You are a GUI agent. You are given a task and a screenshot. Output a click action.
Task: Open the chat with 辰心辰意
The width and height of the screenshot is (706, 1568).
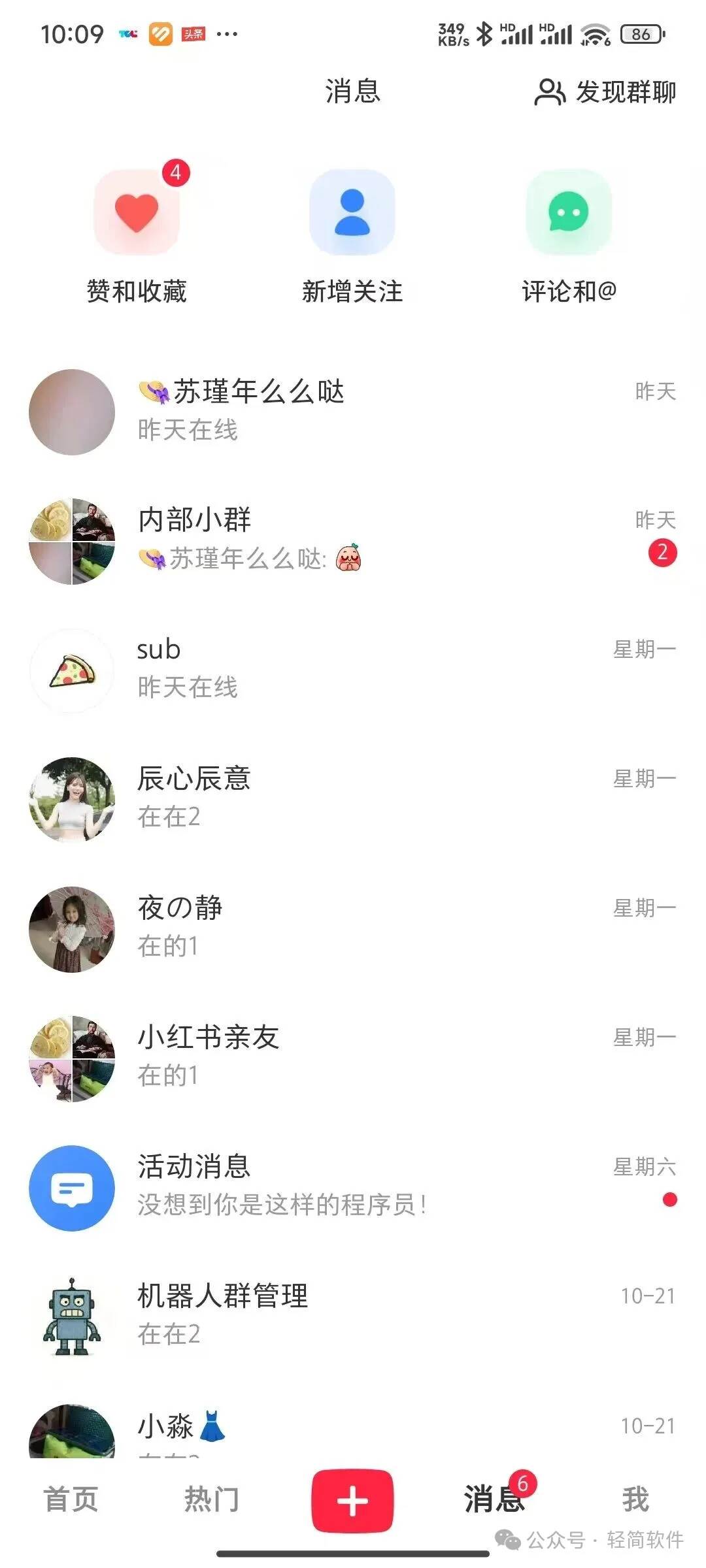[x=353, y=798]
